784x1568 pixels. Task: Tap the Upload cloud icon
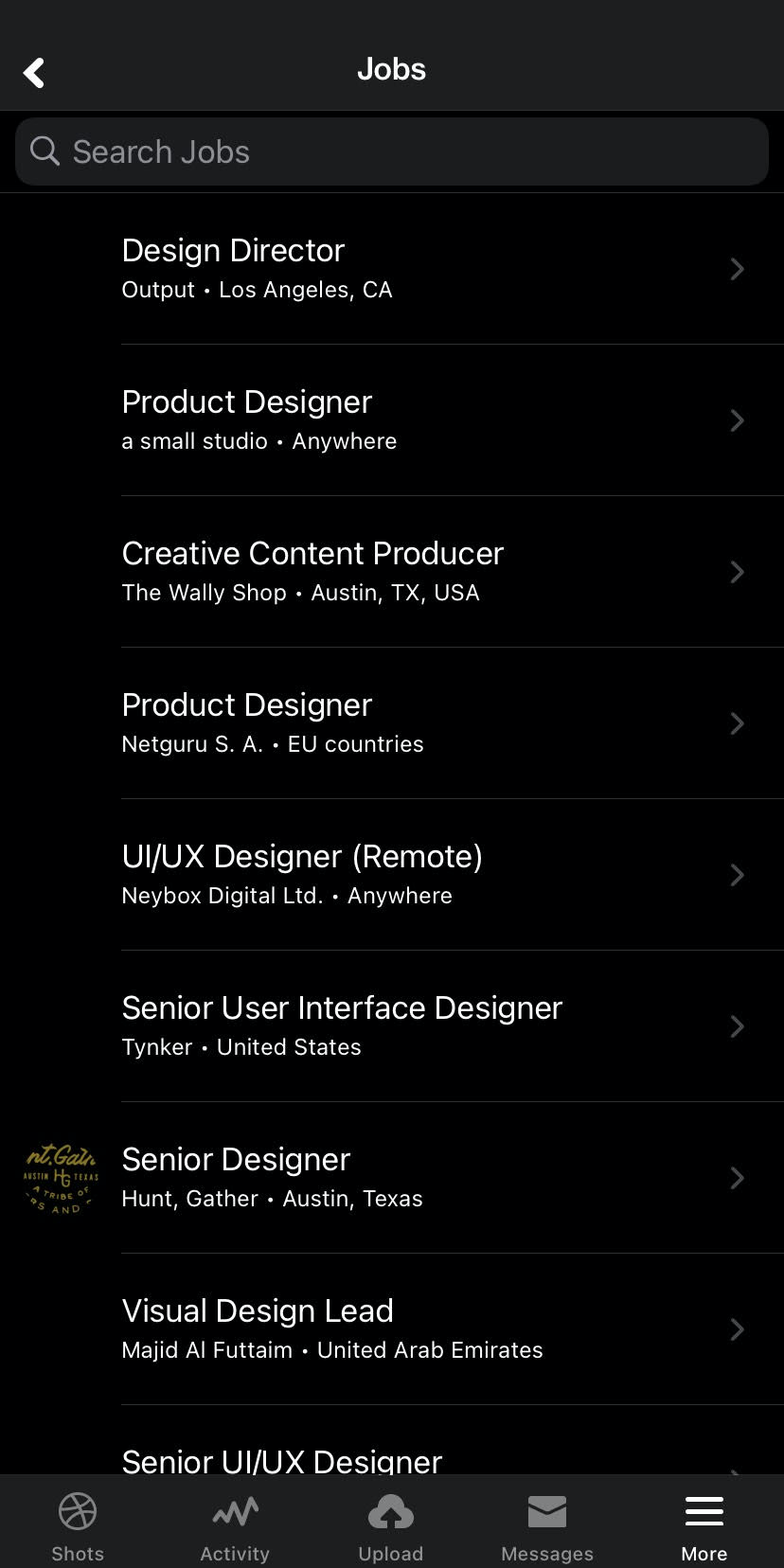click(x=391, y=1512)
